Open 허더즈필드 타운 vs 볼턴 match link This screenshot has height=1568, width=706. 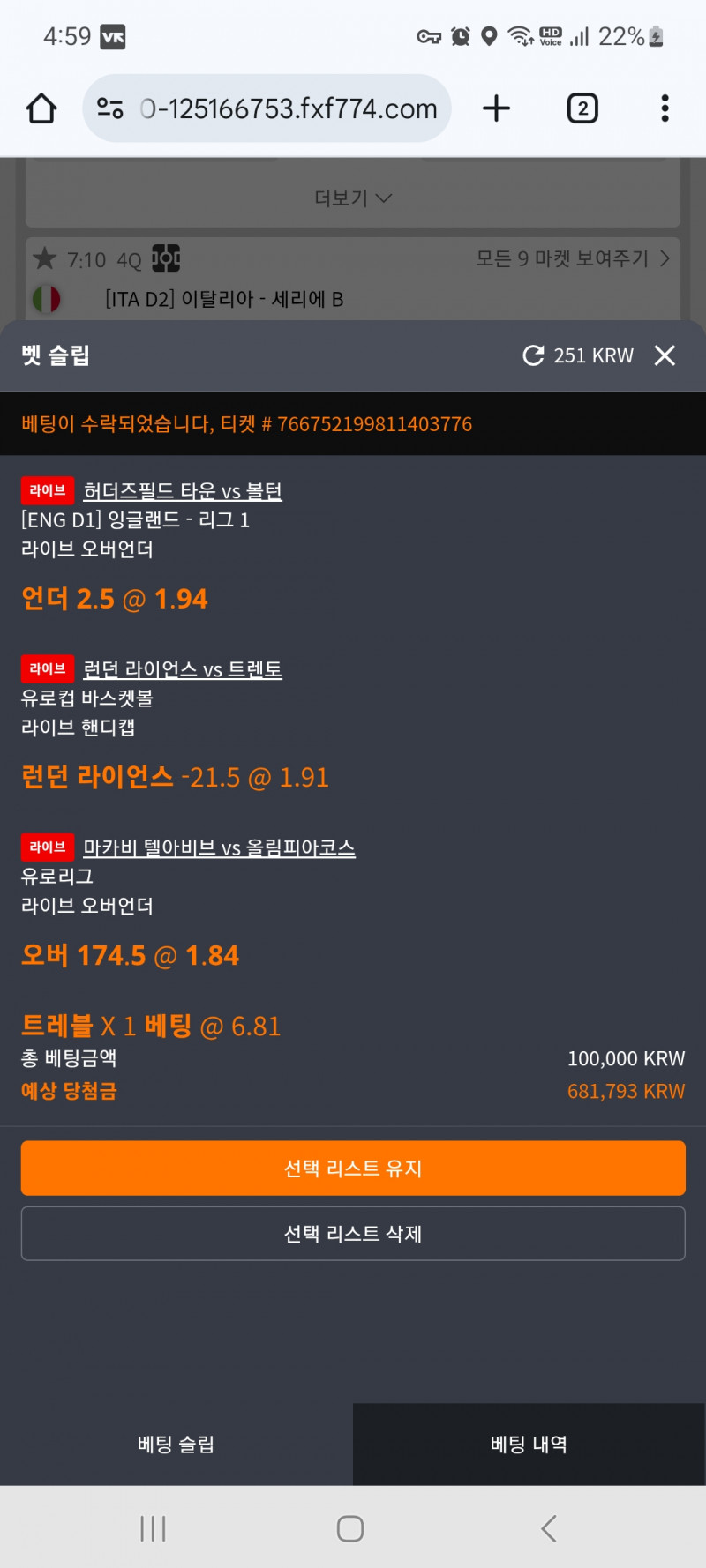[x=183, y=490]
